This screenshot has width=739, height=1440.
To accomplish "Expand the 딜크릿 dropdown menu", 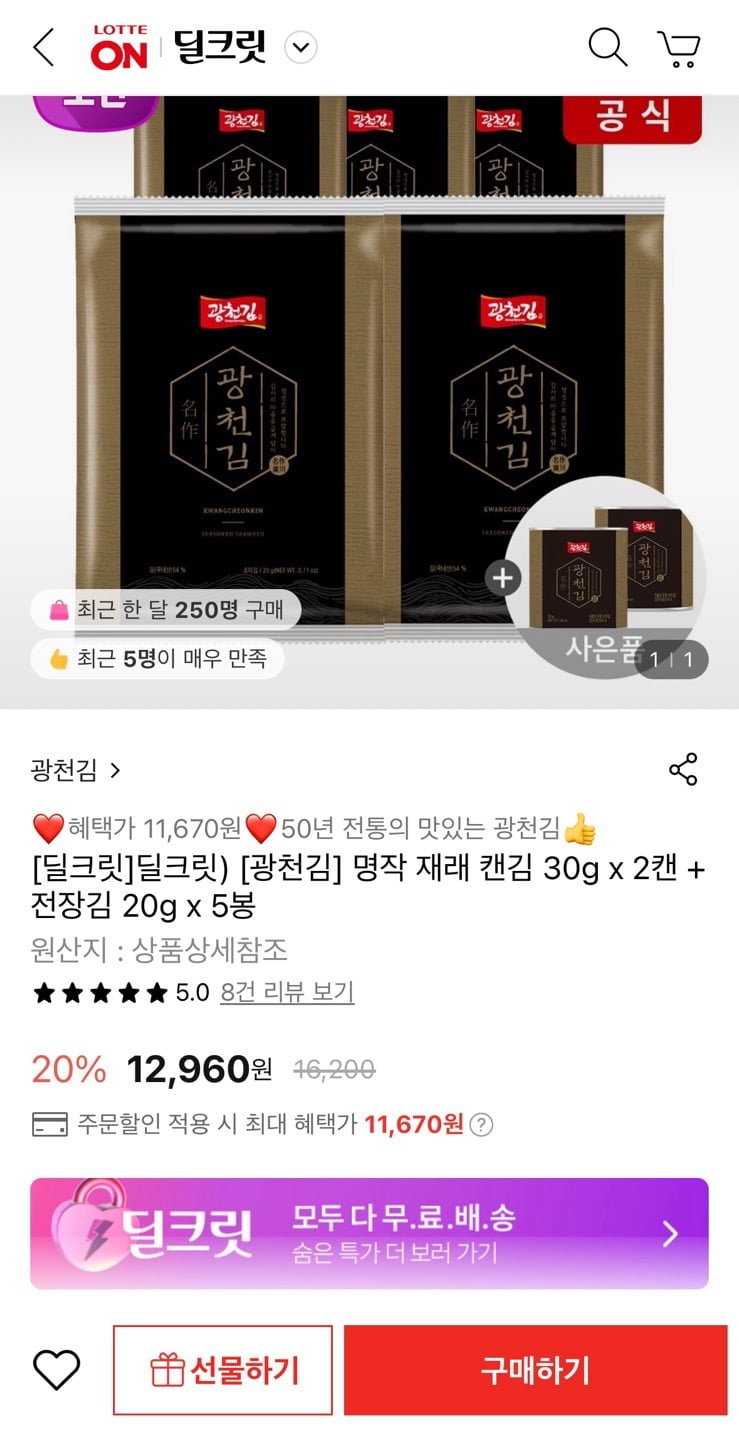I will (x=301, y=47).
